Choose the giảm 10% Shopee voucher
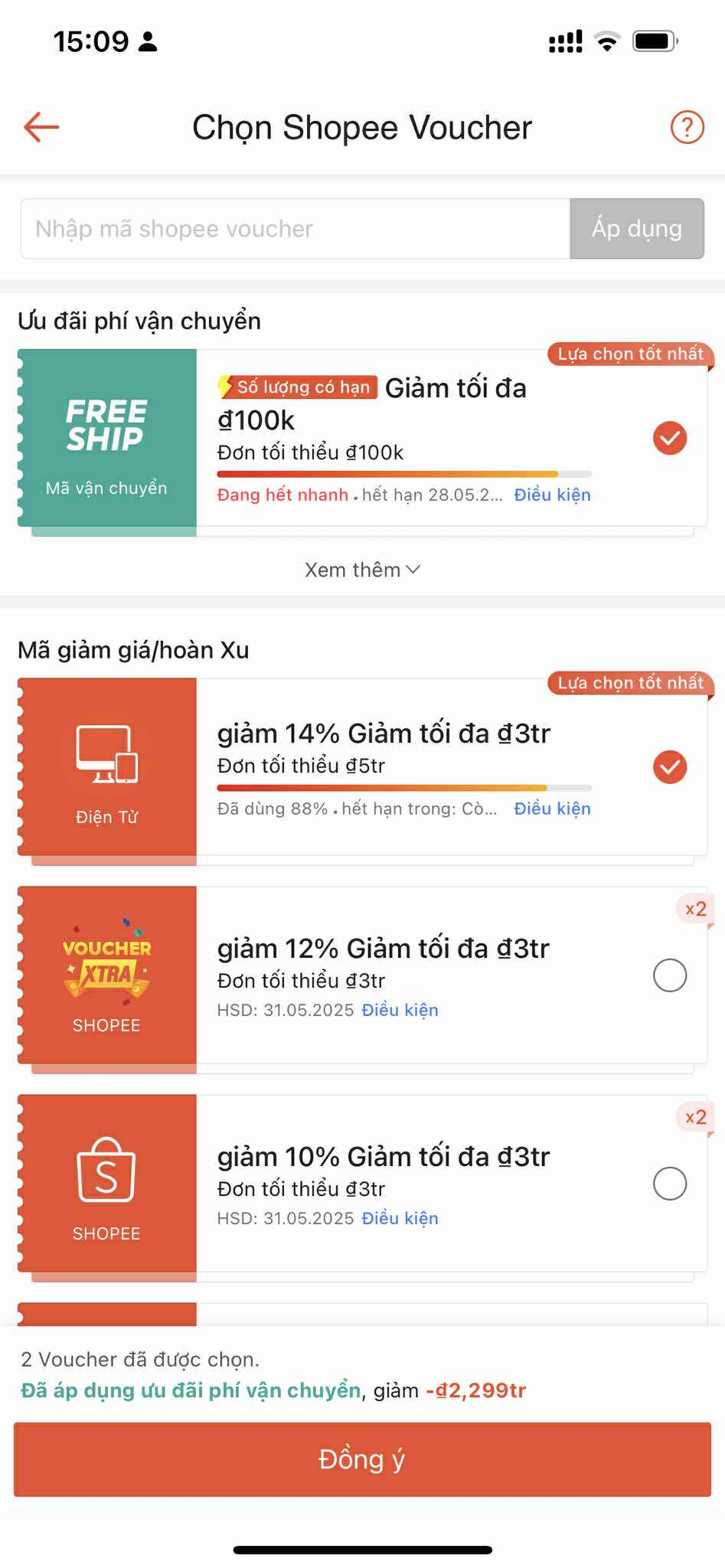This screenshot has width=725, height=1568. coord(669,1184)
